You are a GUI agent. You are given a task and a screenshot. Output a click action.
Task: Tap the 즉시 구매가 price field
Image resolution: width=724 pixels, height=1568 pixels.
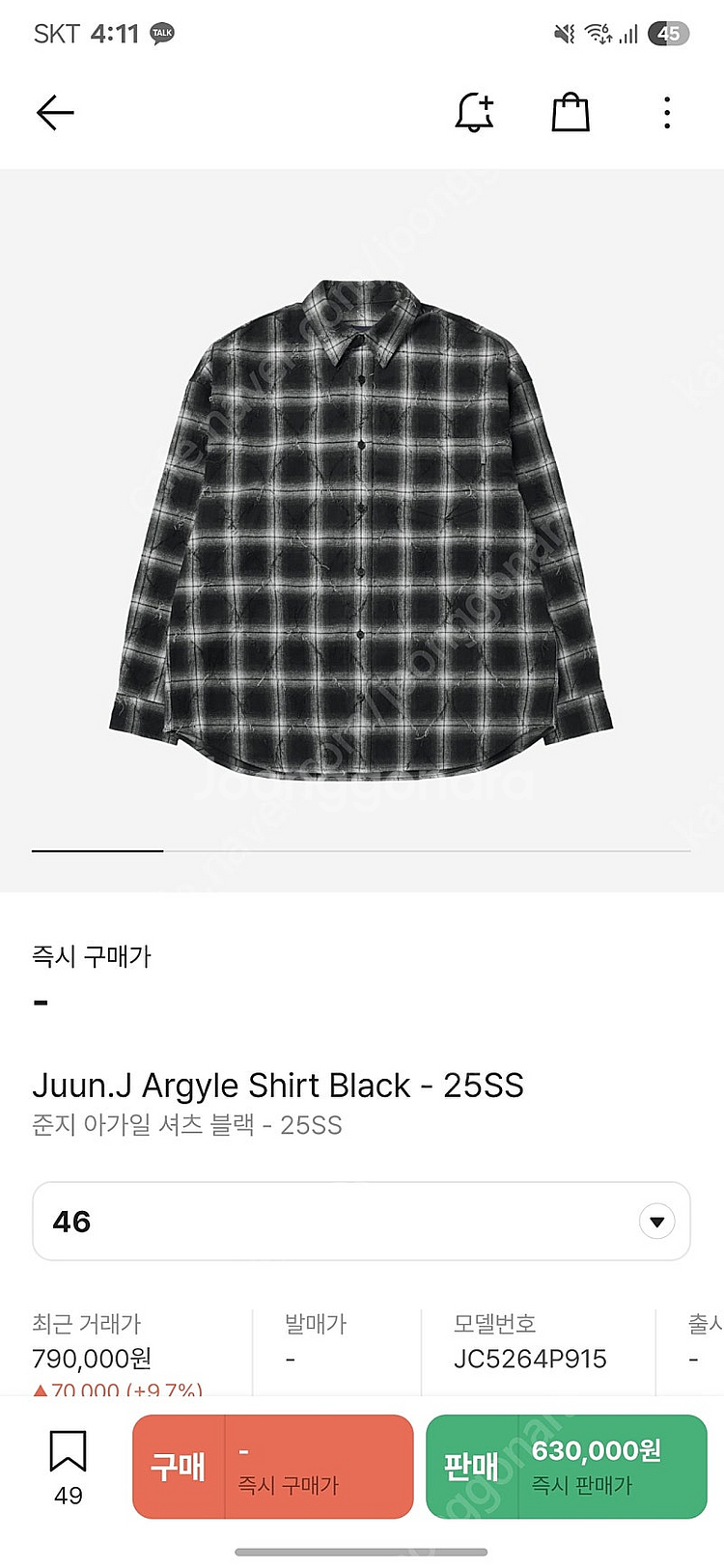(x=90, y=956)
